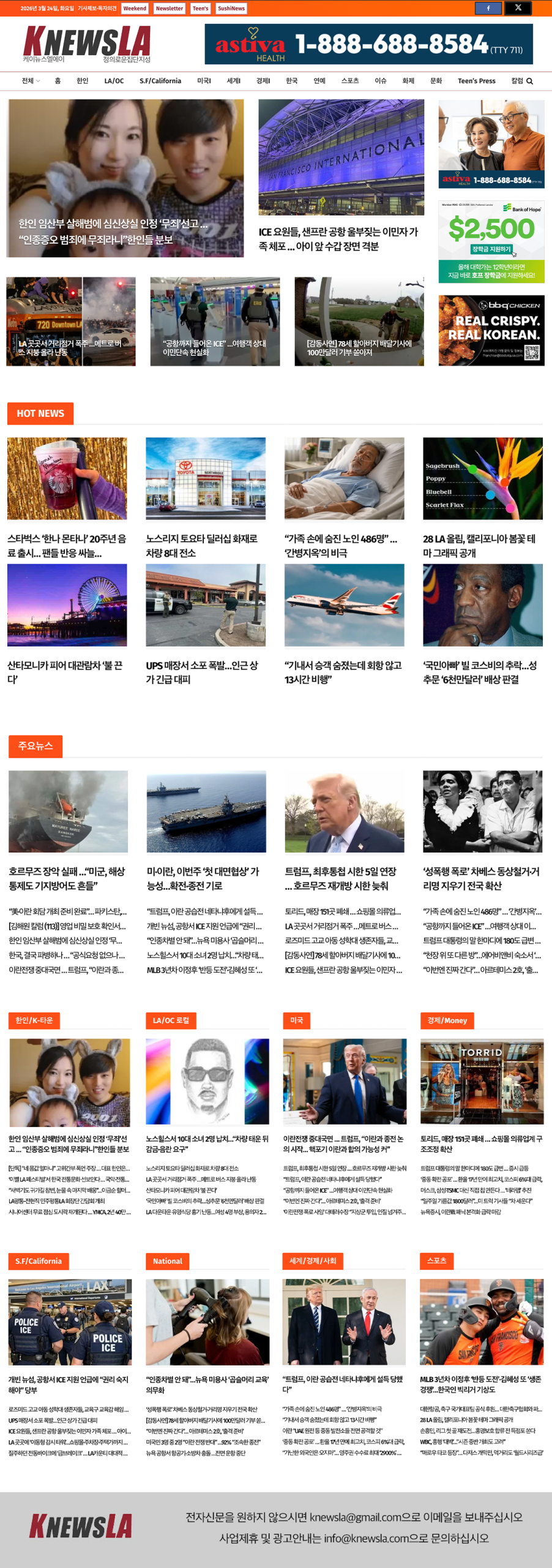Visit the Facebook page from the header
The height and width of the screenshot is (1568, 552).
pyautogui.click(x=488, y=8)
